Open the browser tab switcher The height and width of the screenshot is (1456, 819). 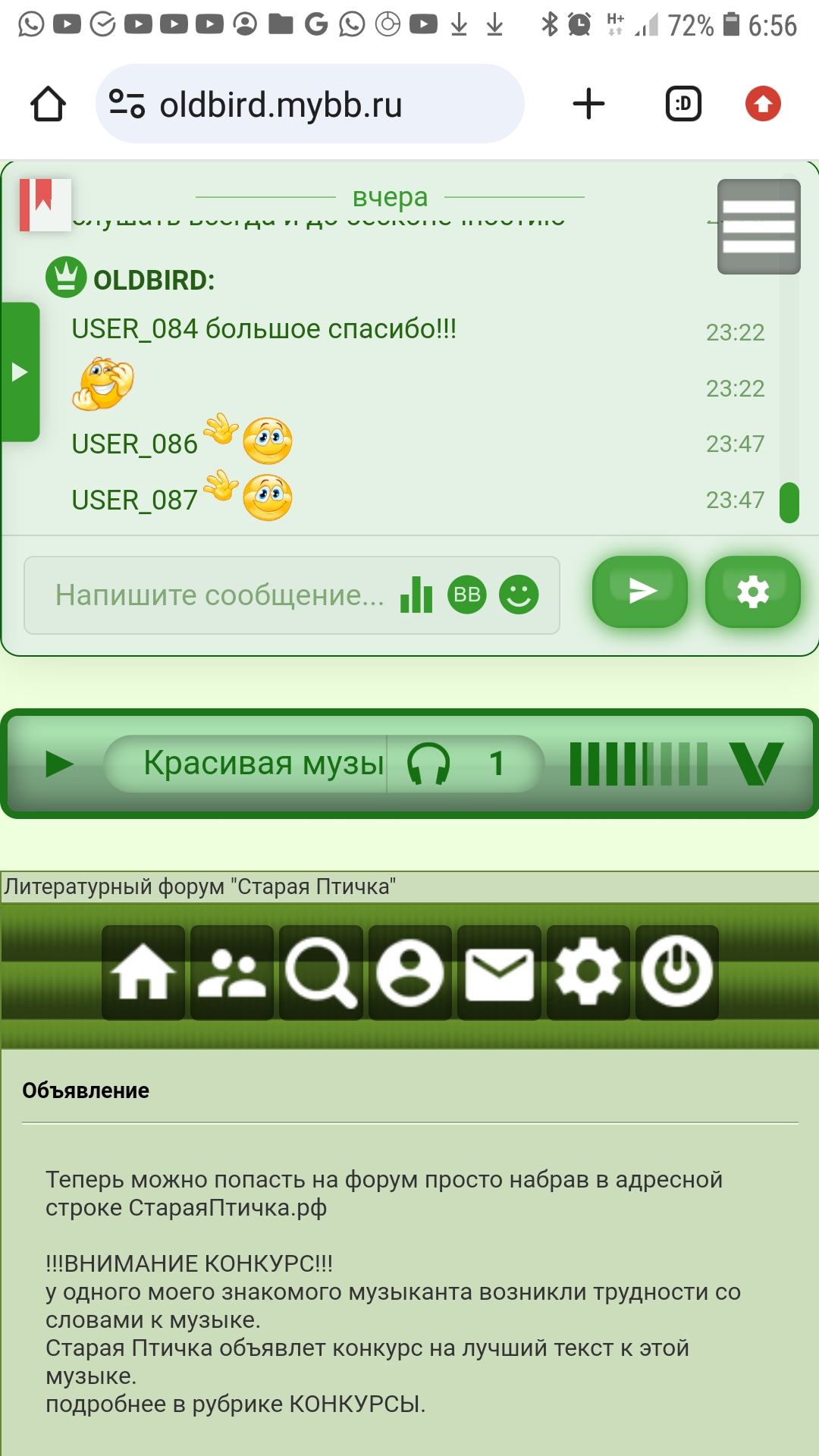(683, 104)
